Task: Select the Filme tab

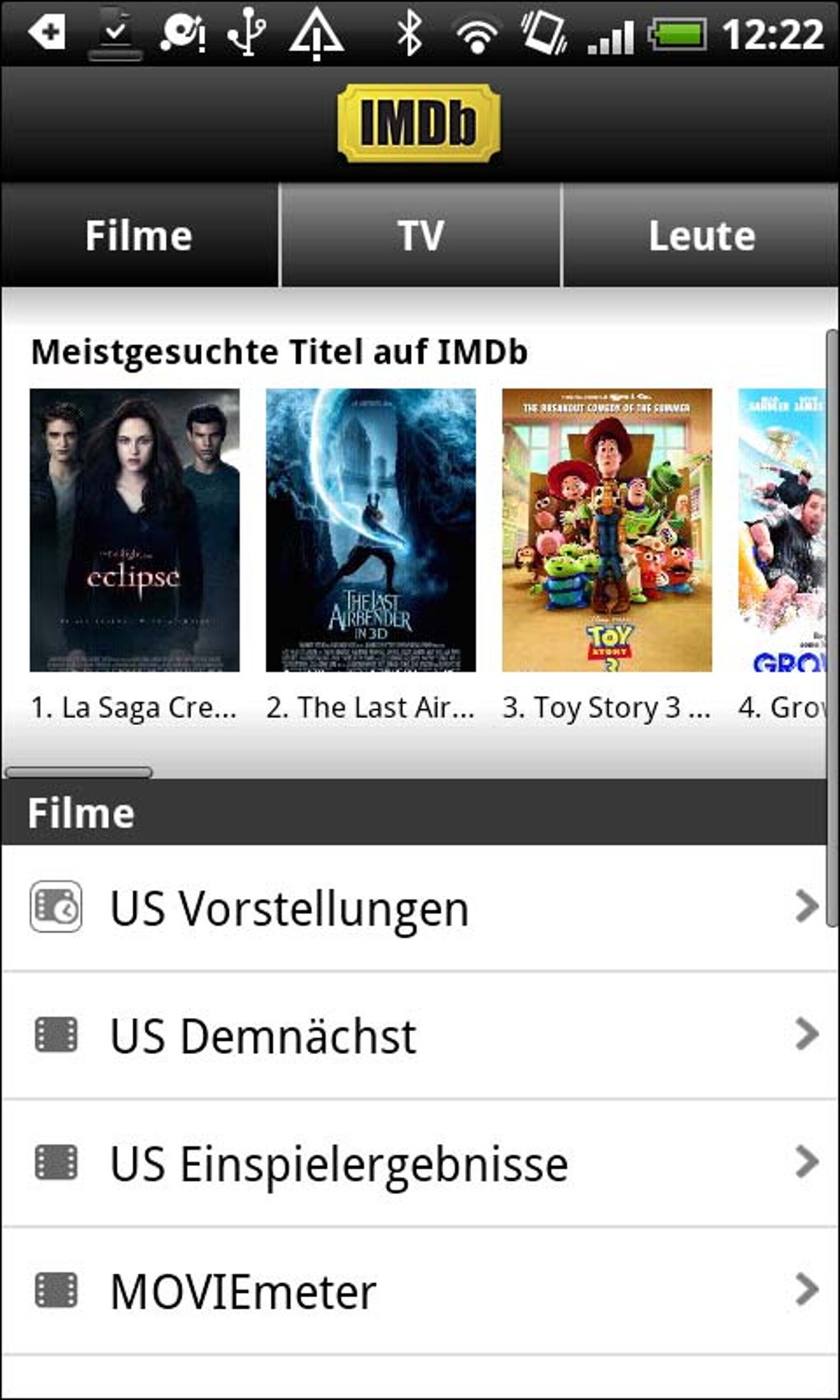Action: point(138,234)
